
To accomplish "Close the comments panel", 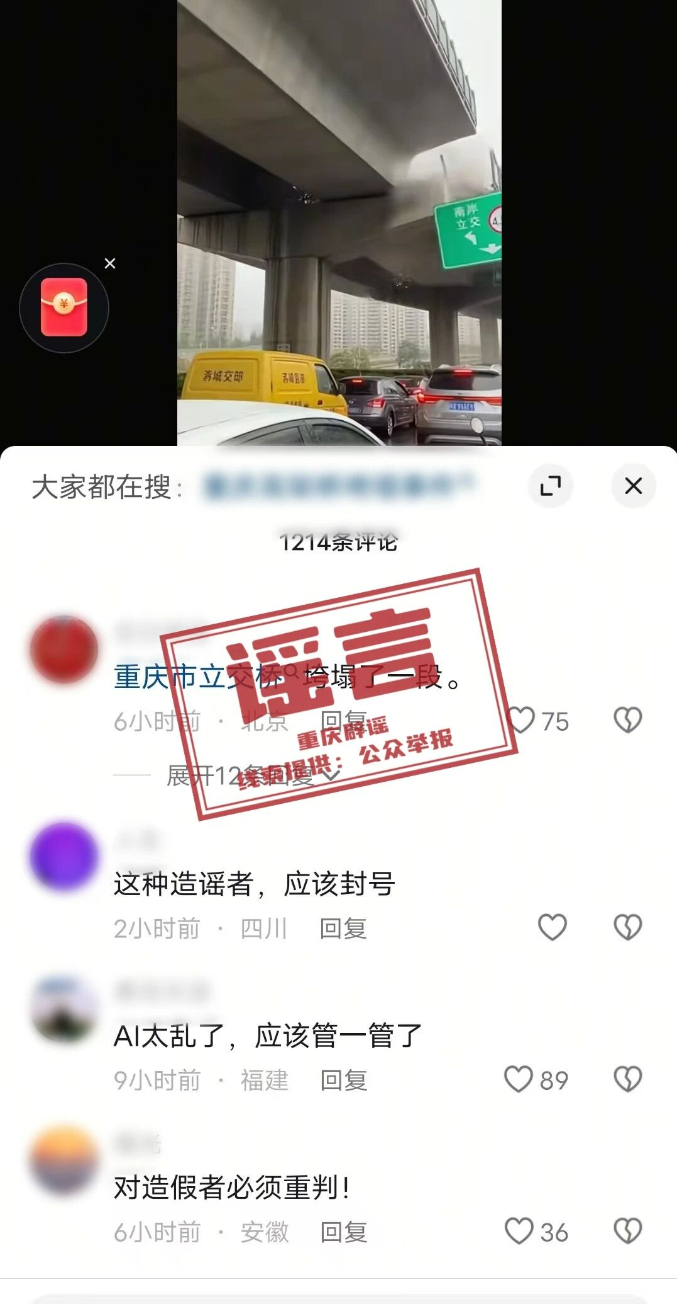I will (633, 486).
